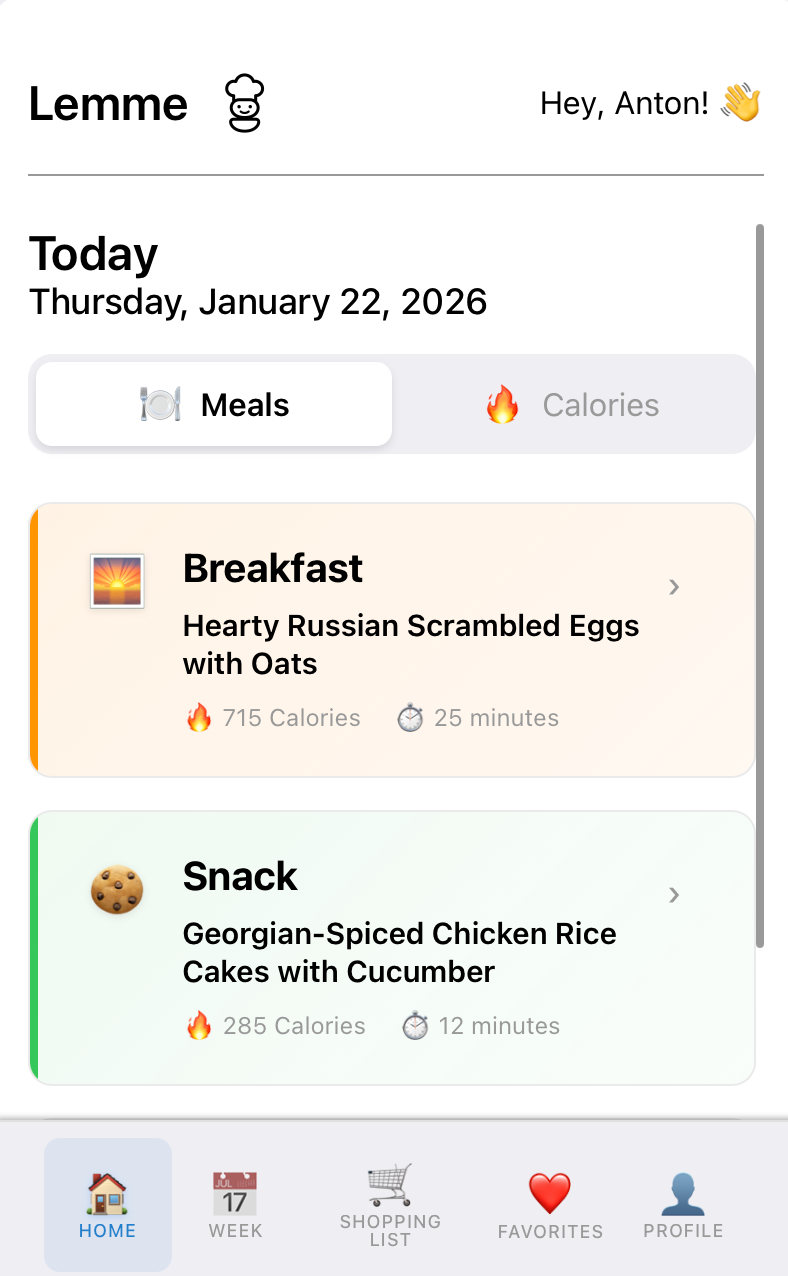Open the Georgian-Spiced Chicken Rice Cakes recipe
Image resolution: width=788 pixels, height=1276 pixels.
click(x=398, y=951)
